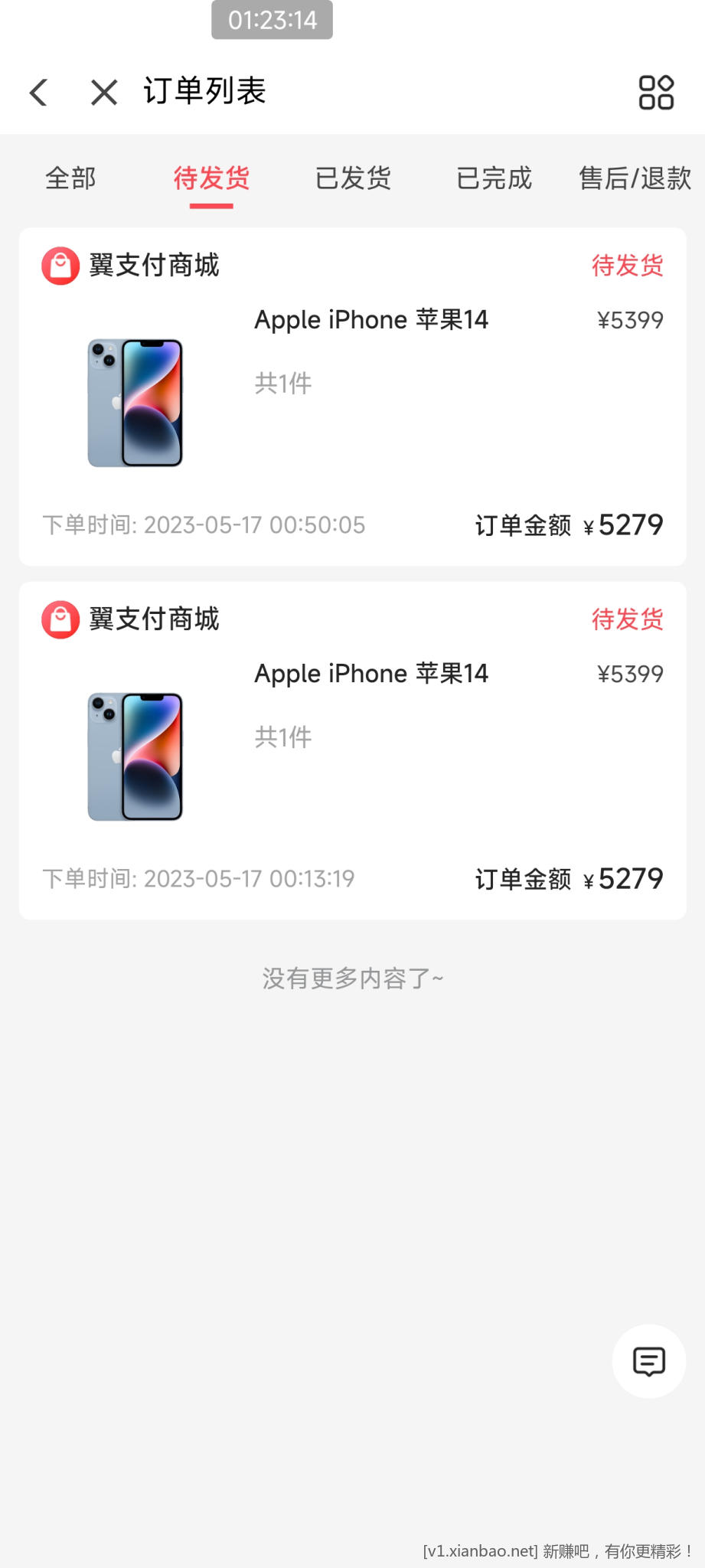Show the 已完成 orders tab
Viewport: 705px width, 1568px height.
pyautogui.click(x=494, y=178)
